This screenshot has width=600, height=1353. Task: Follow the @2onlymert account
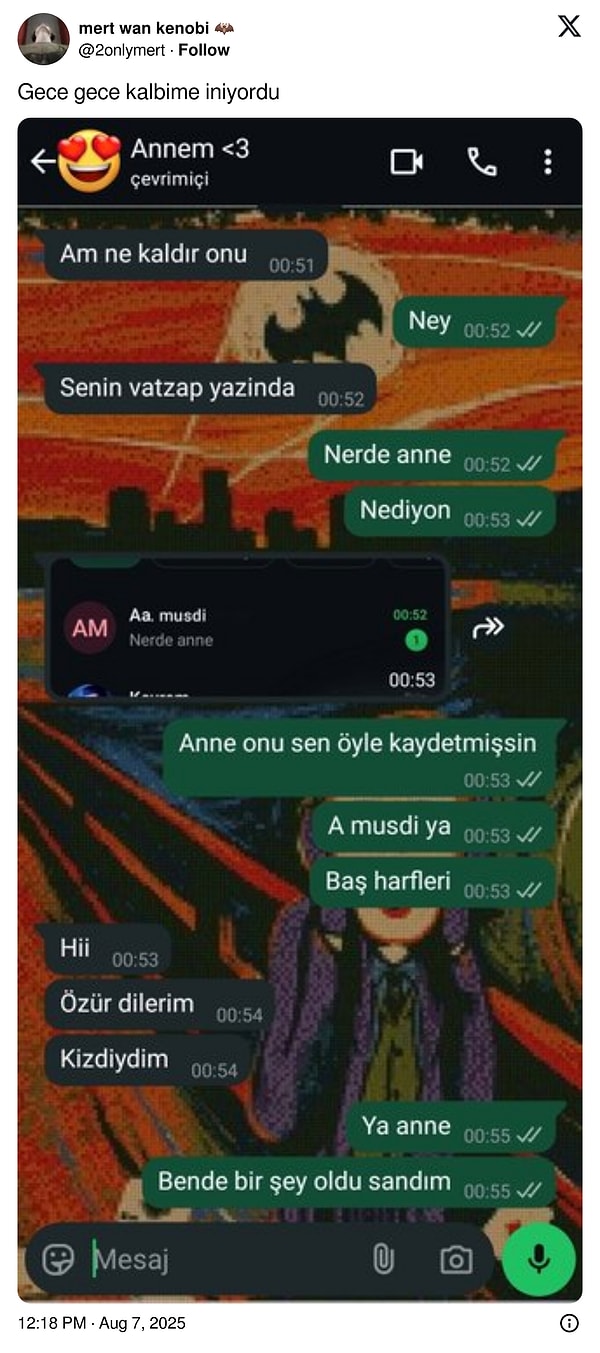[204, 50]
